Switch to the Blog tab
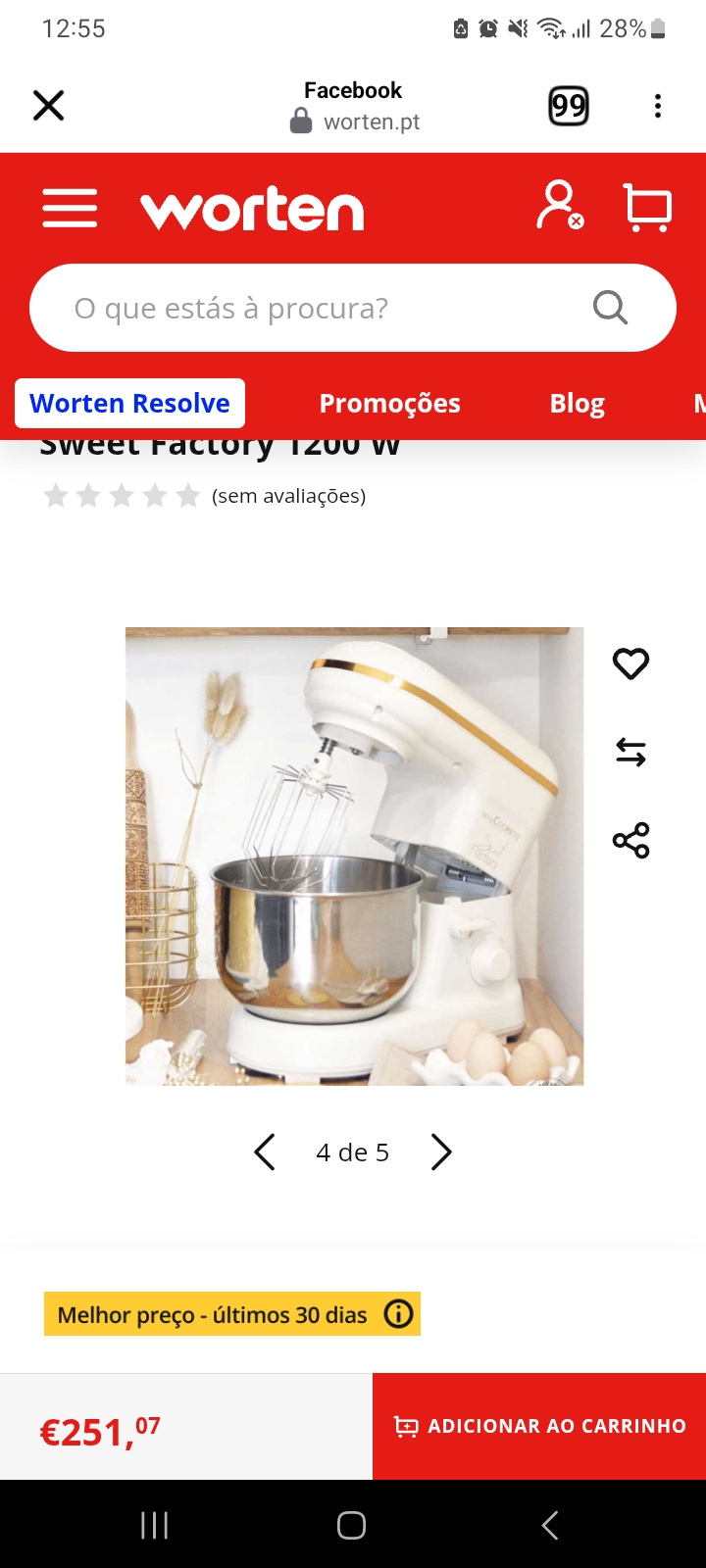The image size is (706, 1568). pos(577,404)
